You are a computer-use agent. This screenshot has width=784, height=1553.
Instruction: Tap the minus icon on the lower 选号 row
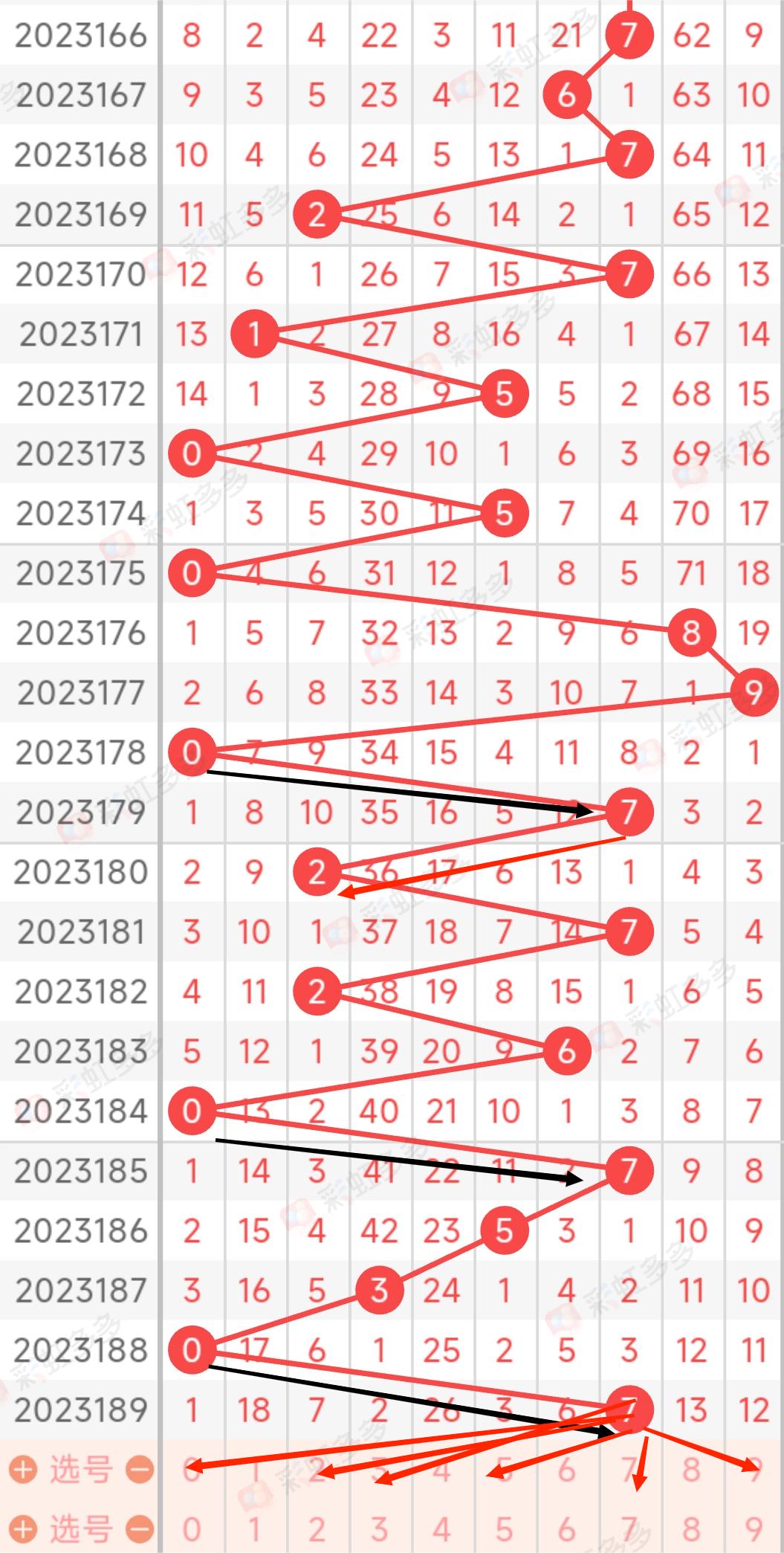tap(140, 1529)
